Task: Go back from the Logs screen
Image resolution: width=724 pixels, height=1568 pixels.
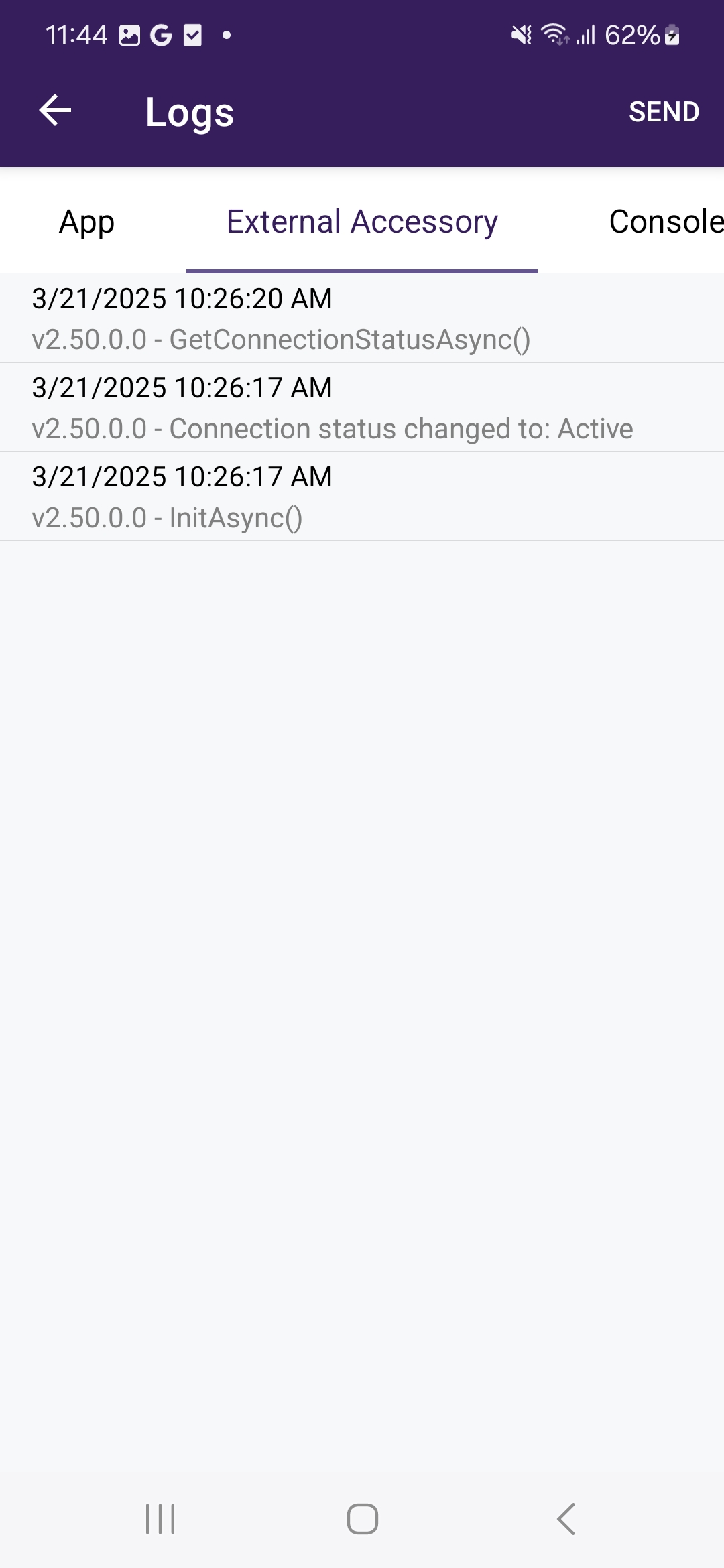Action: 56,111
